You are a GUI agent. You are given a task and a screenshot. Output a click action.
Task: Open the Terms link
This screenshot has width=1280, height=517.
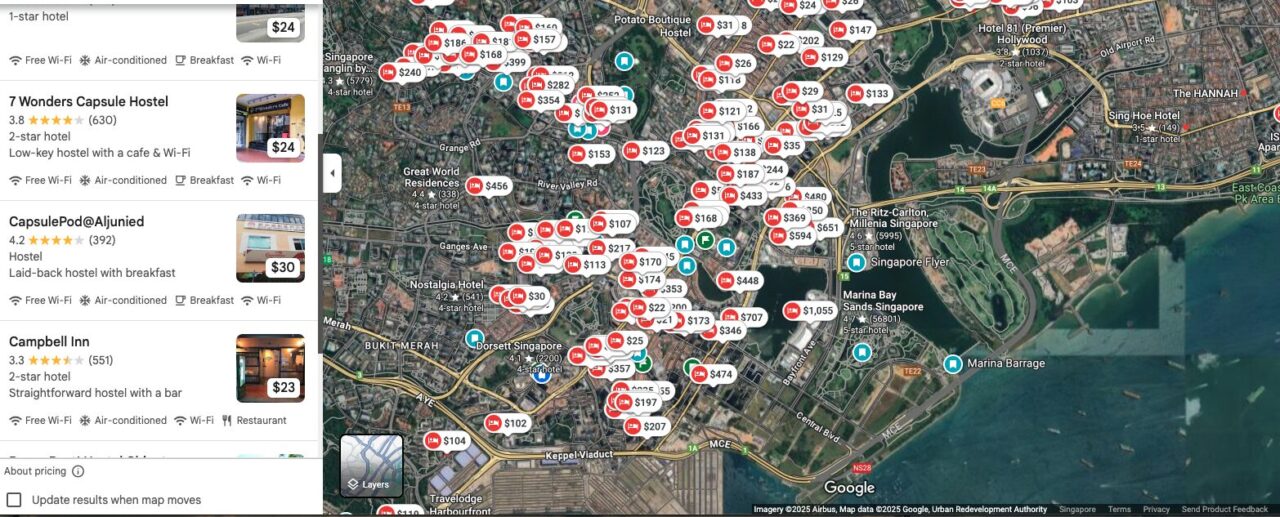1119,509
